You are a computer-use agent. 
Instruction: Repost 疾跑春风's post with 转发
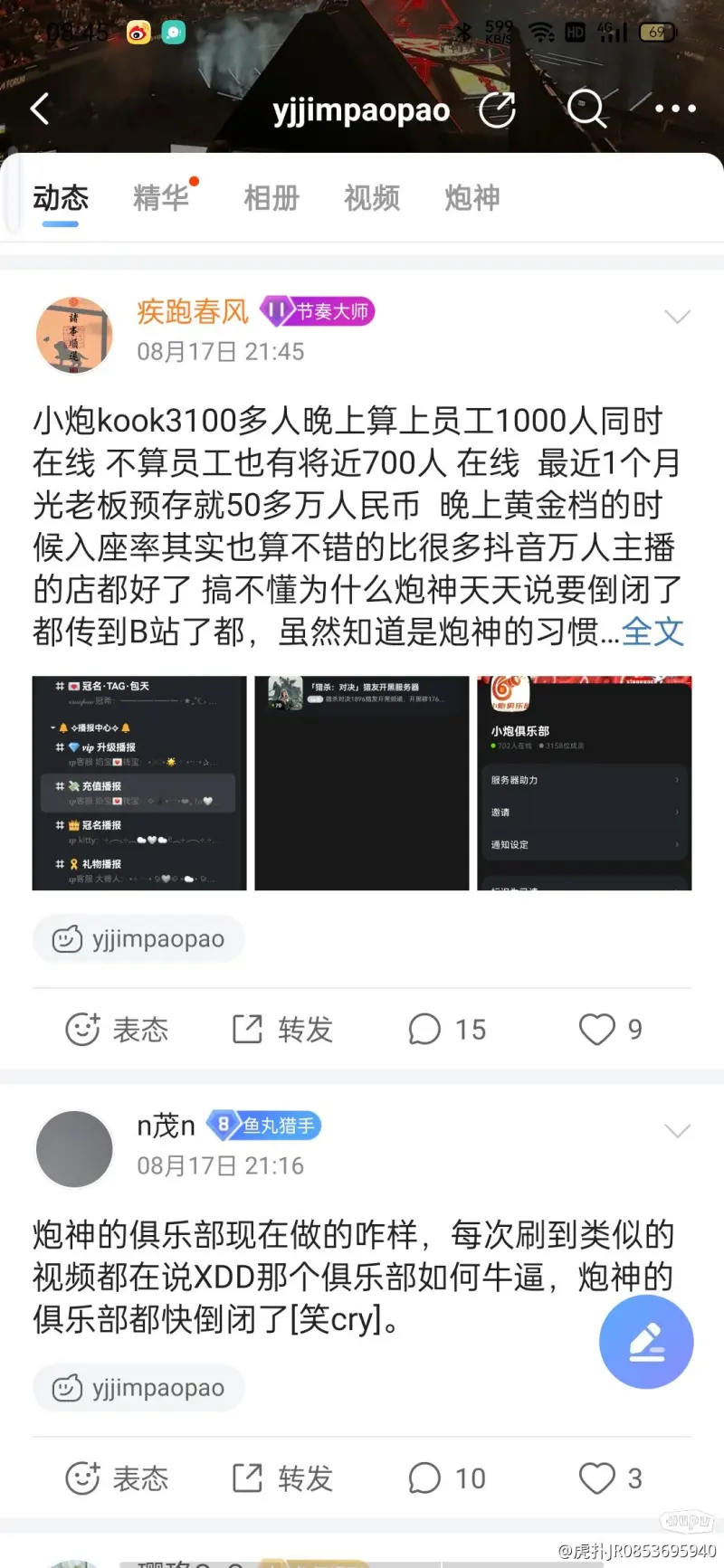pos(282,1030)
